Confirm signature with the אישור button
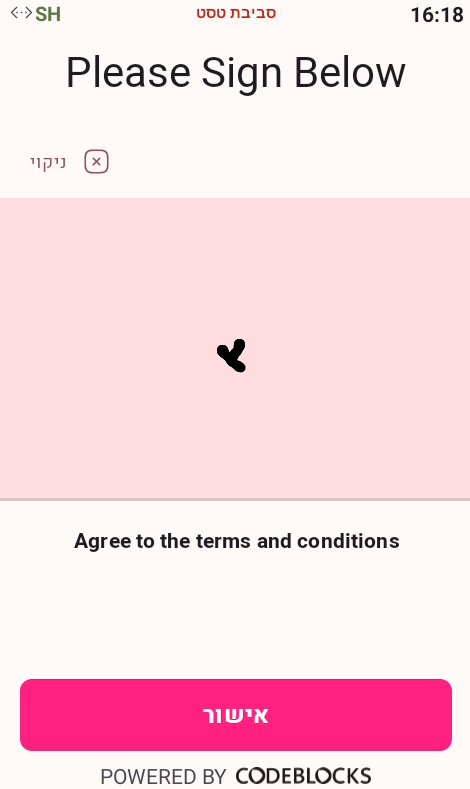 [x=236, y=715]
